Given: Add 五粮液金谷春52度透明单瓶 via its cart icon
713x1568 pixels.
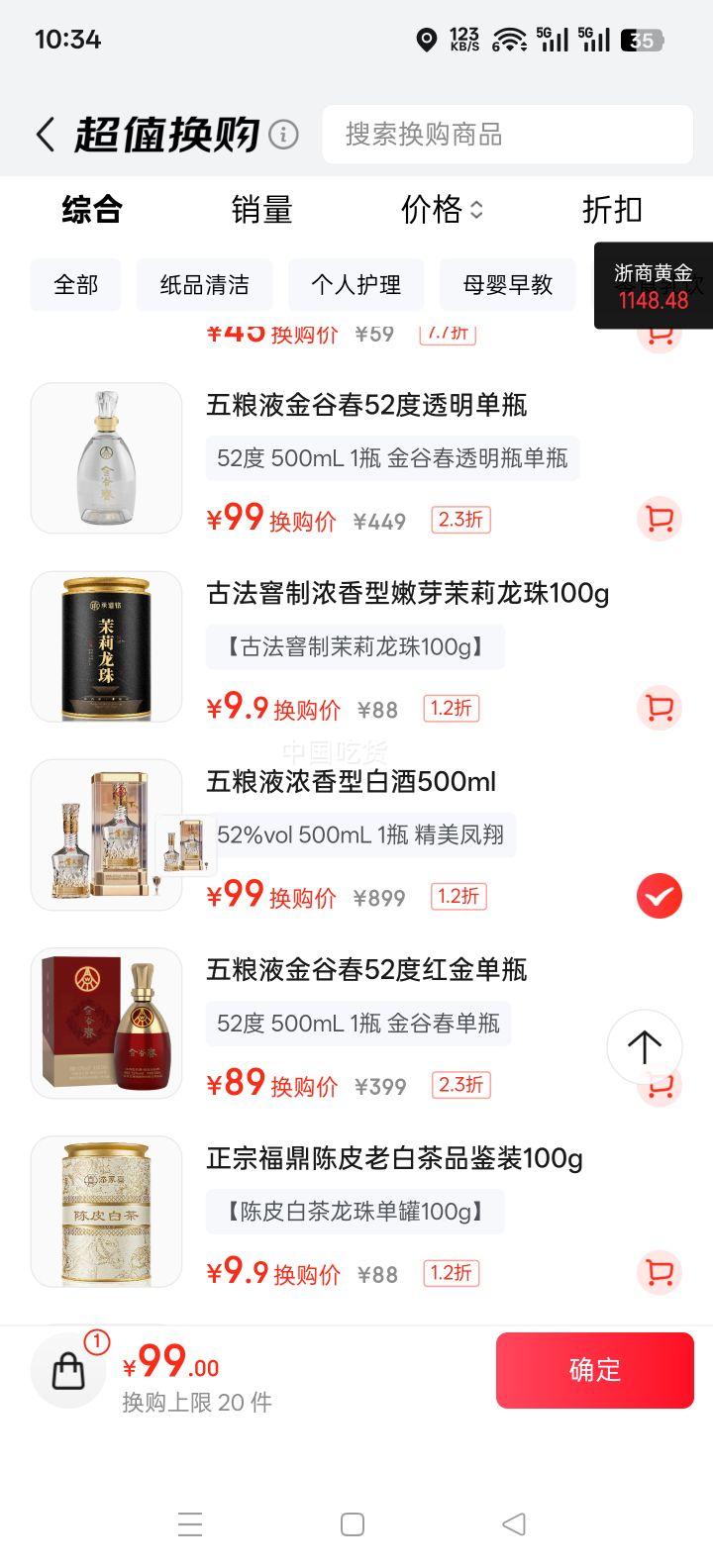Looking at the screenshot, I should pos(659,520).
